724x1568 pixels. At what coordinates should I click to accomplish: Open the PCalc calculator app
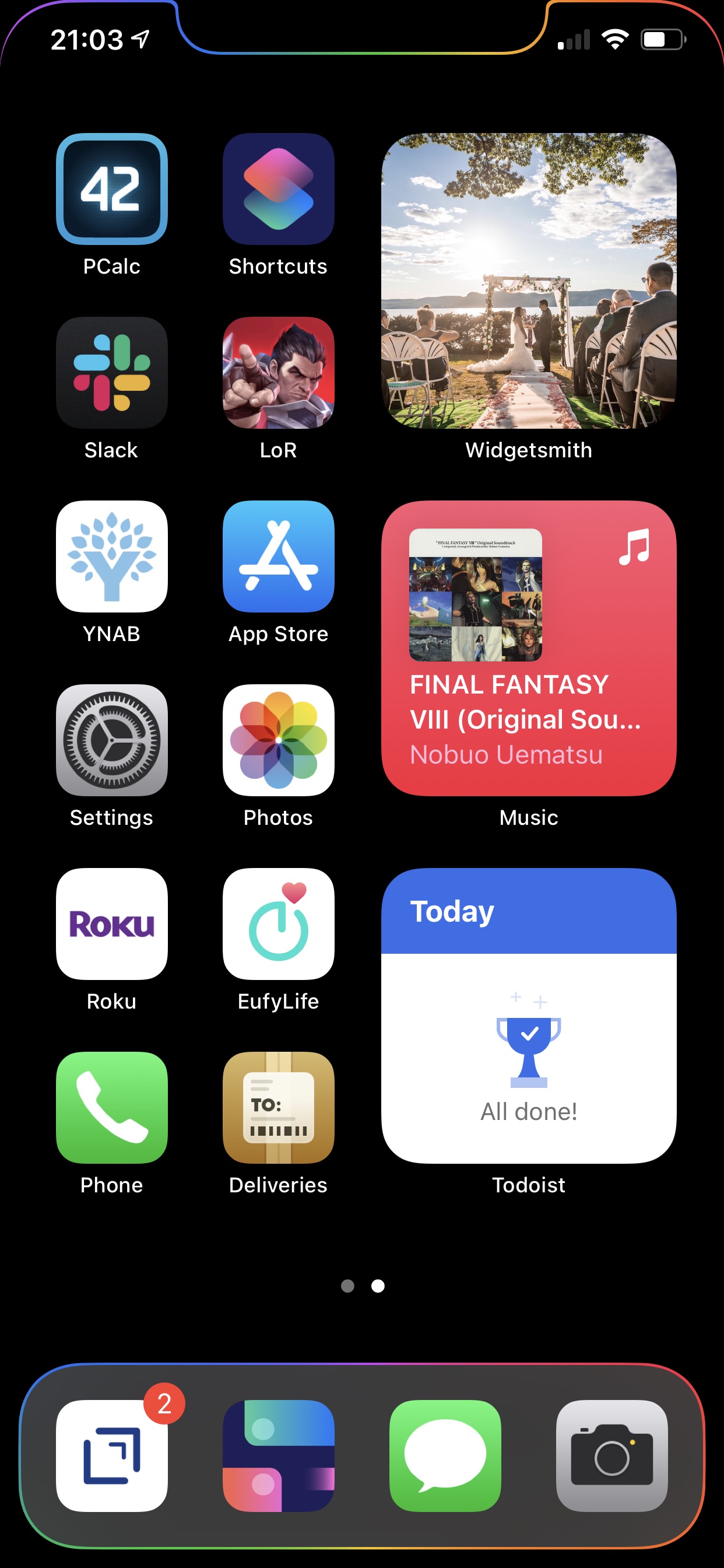point(111,188)
